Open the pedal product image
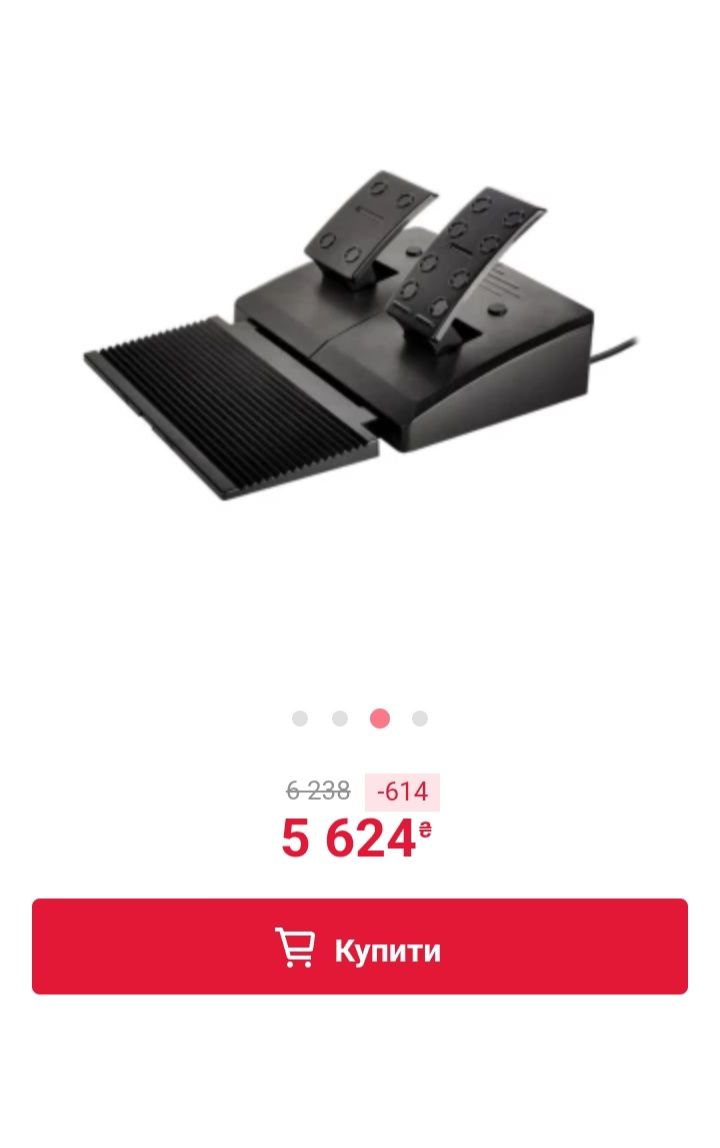 tap(360, 340)
